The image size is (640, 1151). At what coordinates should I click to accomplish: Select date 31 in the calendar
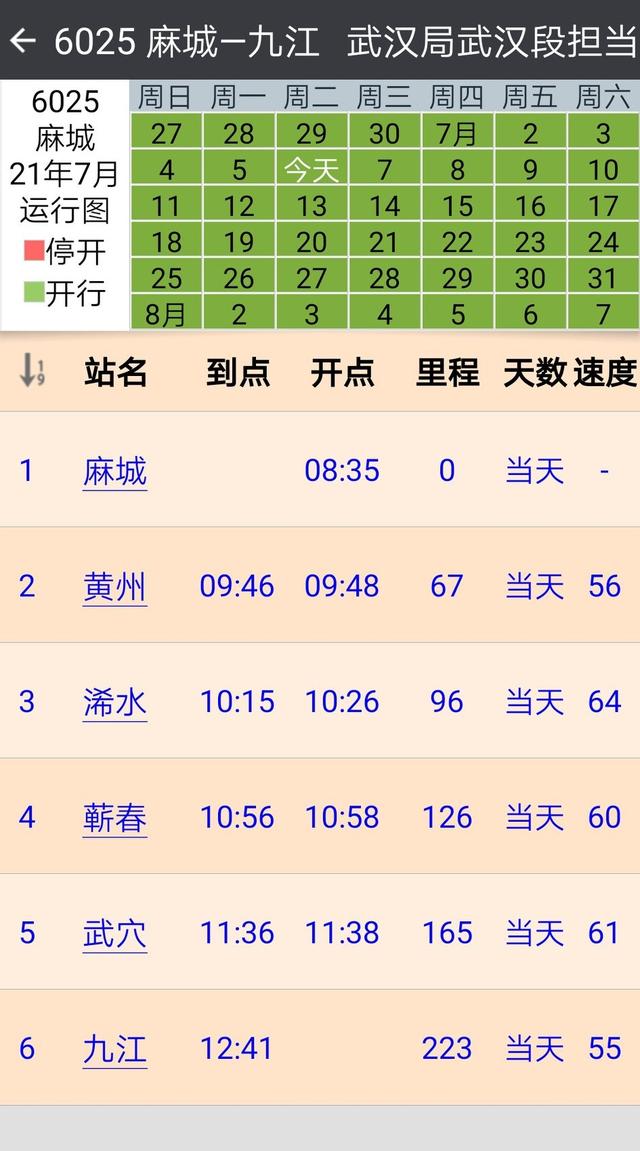(603, 278)
